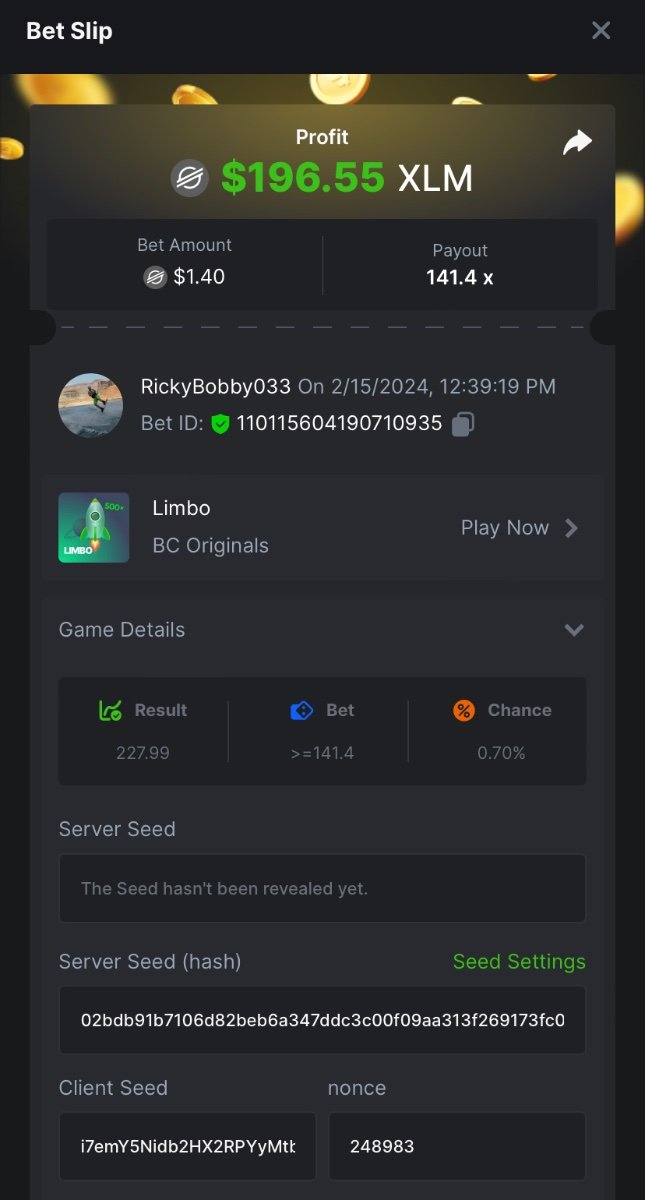
Task: Select the Server Seed hash field
Action: [x=322, y=1020]
